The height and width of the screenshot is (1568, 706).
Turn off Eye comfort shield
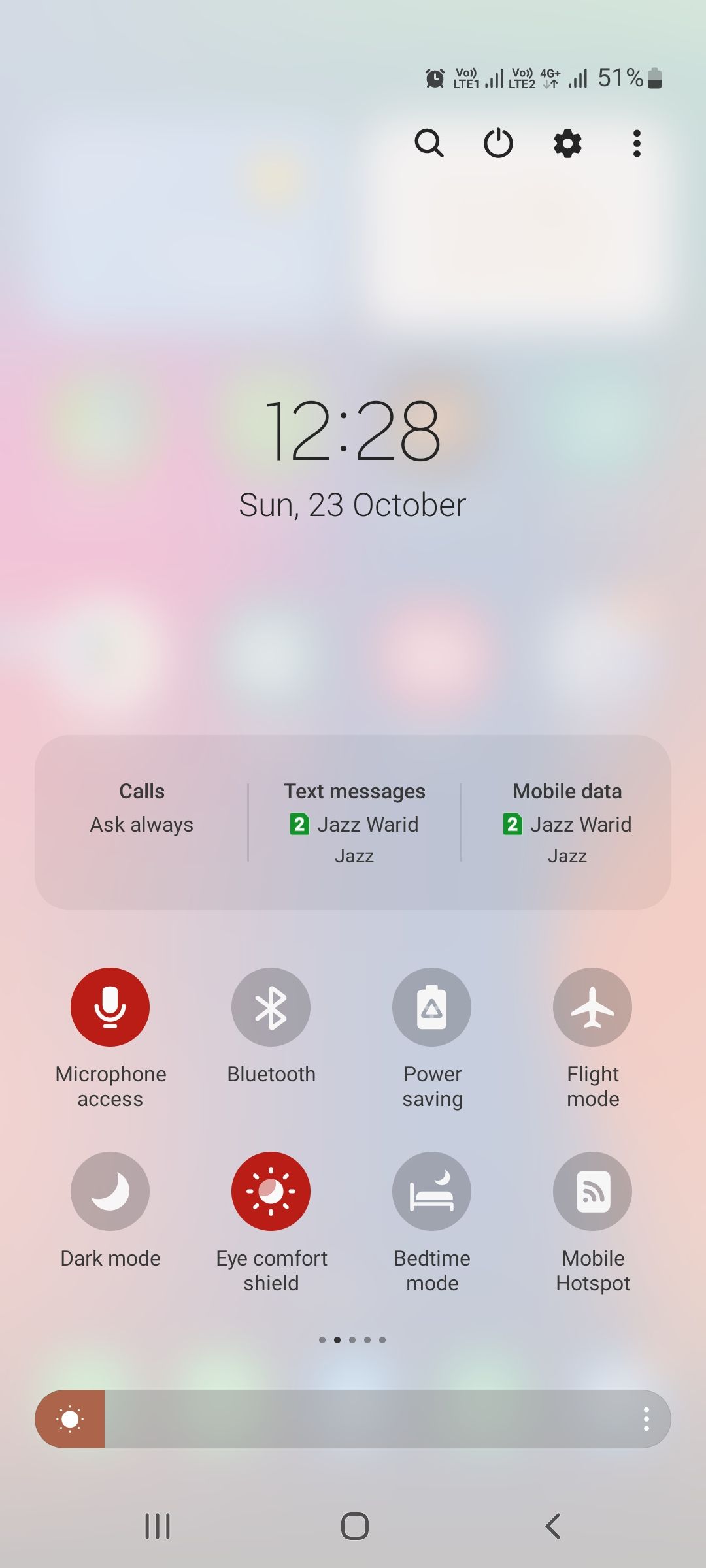tap(271, 1190)
